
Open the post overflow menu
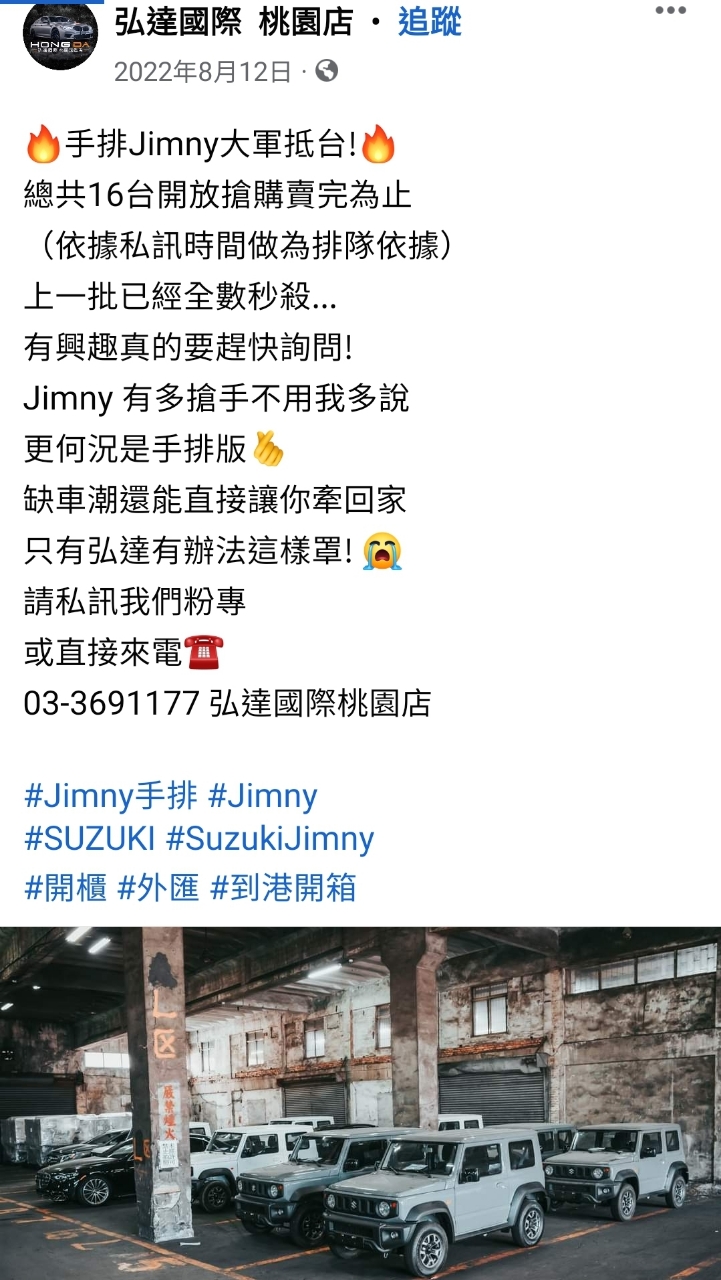(671, 11)
